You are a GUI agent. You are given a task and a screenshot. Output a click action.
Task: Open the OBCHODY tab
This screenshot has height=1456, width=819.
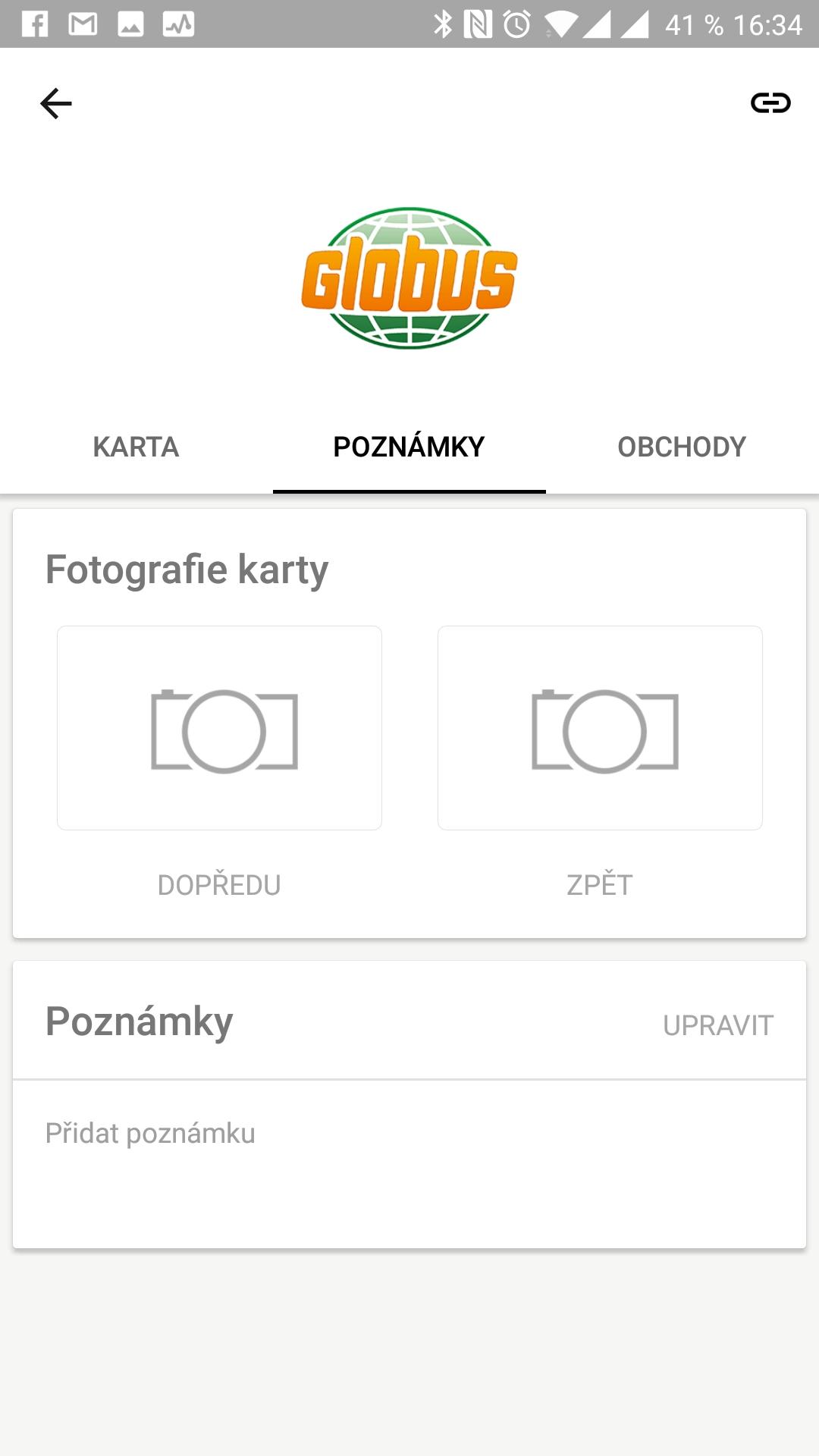click(682, 447)
